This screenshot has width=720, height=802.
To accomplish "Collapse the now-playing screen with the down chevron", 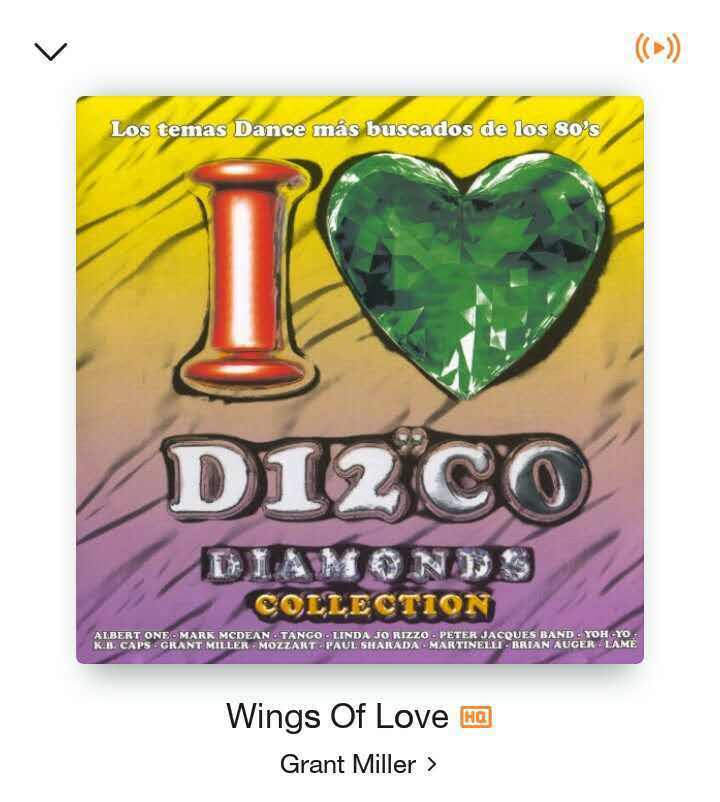I will [51, 51].
